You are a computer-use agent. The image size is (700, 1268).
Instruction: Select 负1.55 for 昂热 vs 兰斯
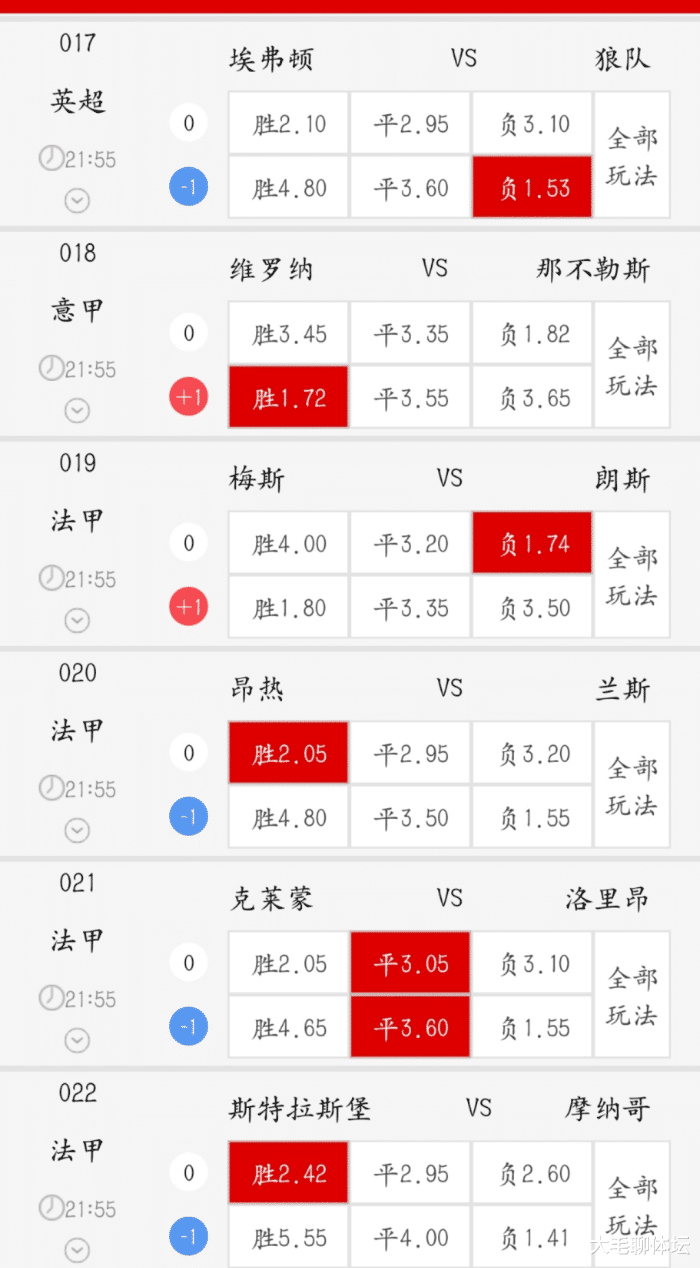[x=532, y=818]
